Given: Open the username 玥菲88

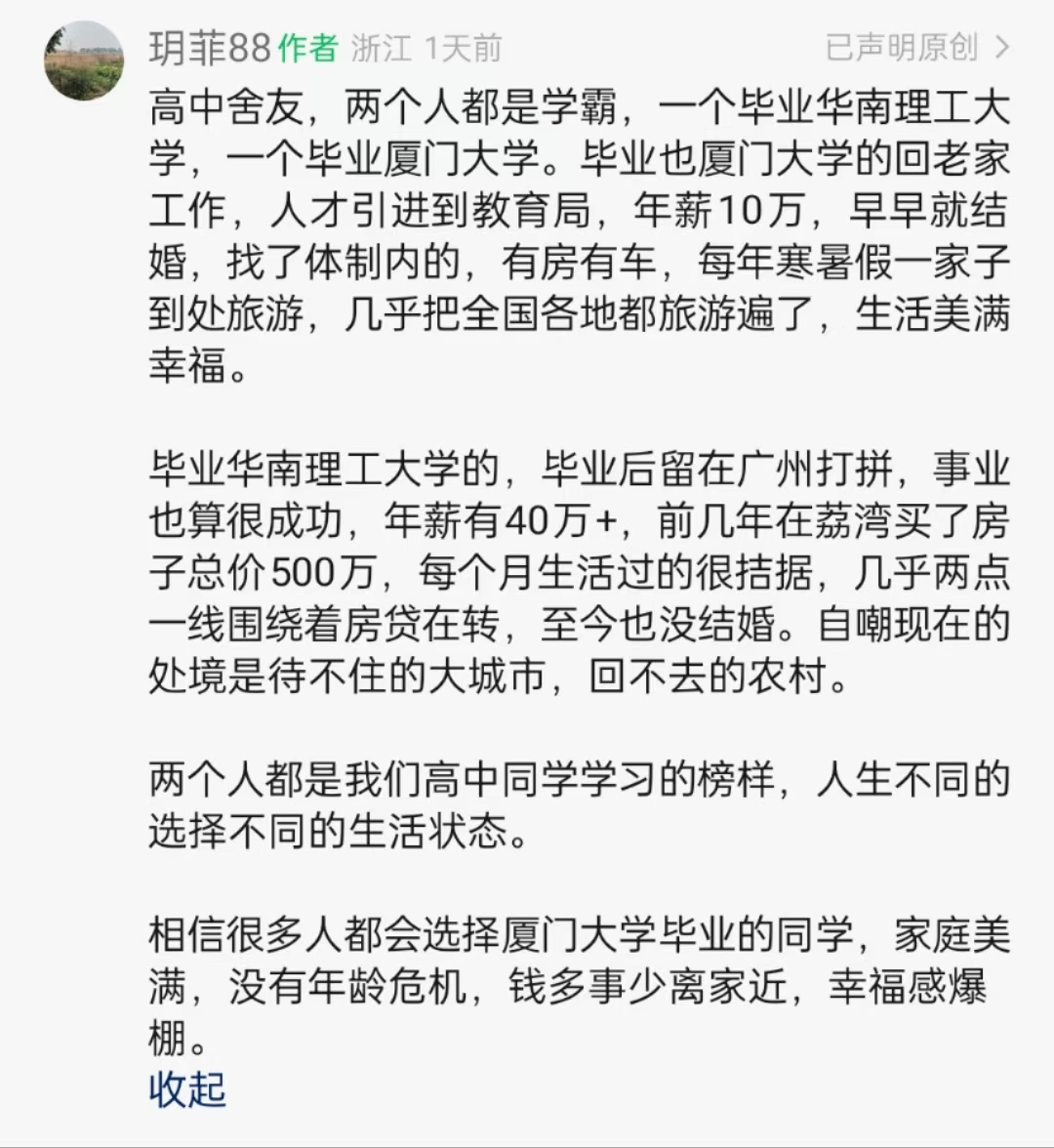Looking at the screenshot, I should point(209,48).
